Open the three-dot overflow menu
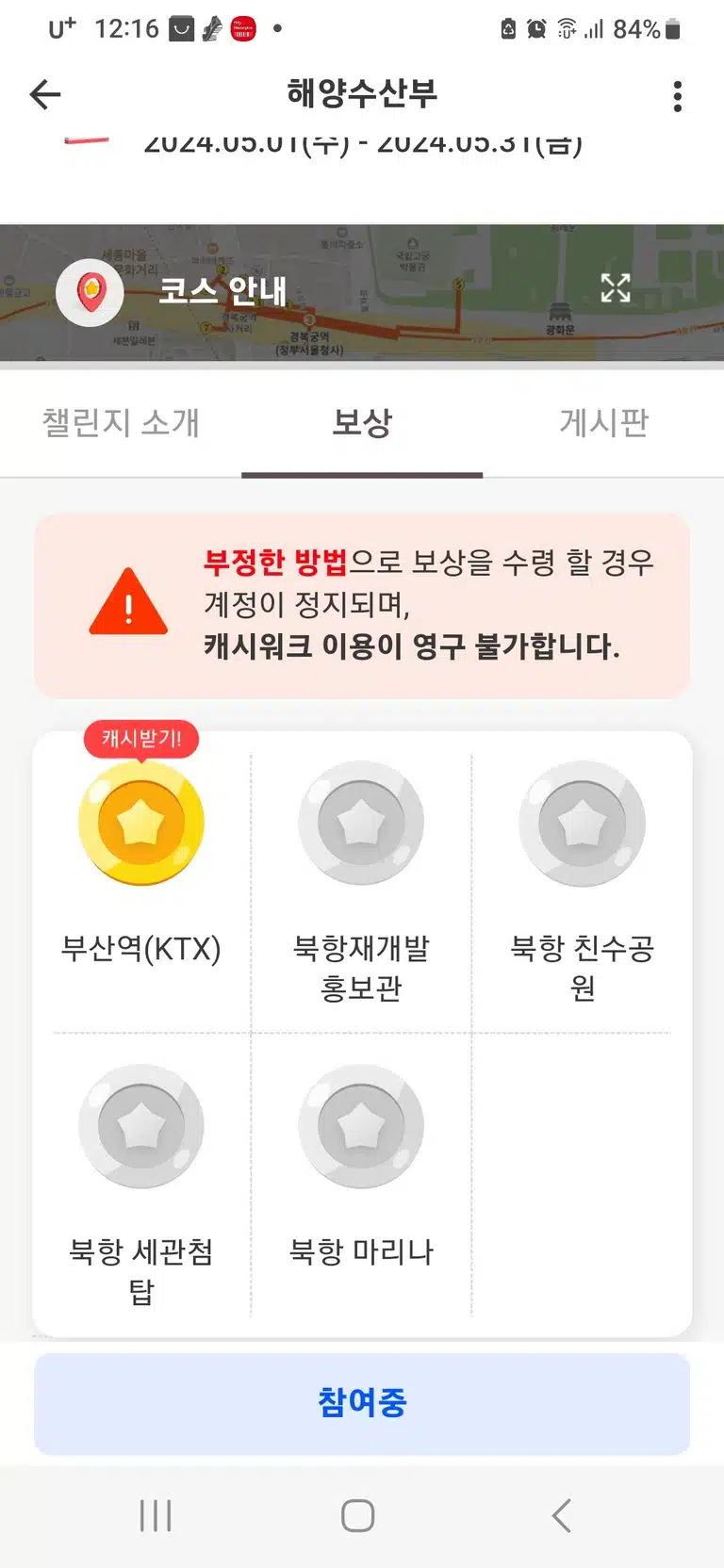 (678, 96)
